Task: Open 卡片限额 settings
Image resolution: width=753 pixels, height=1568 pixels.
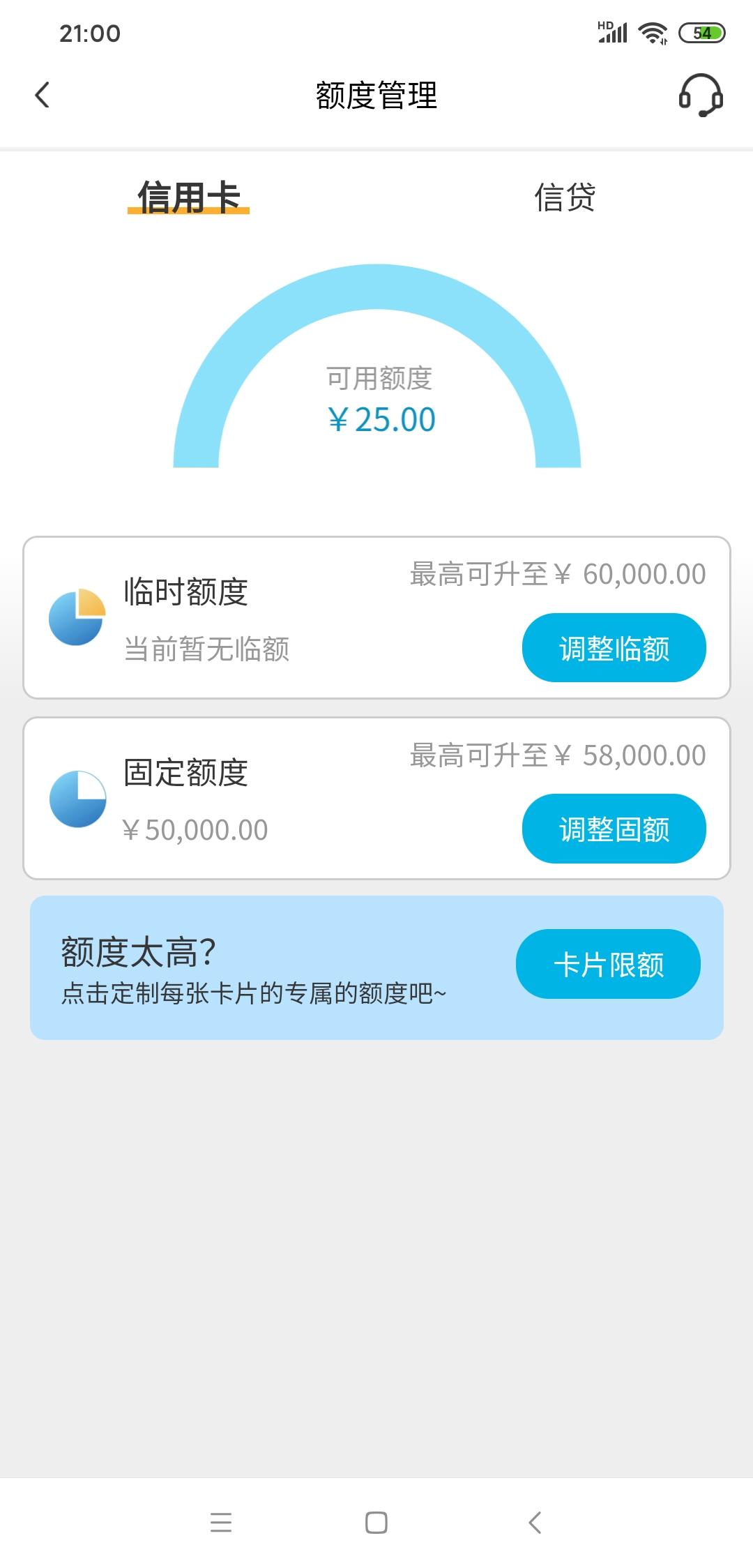Action: tap(608, 964)
